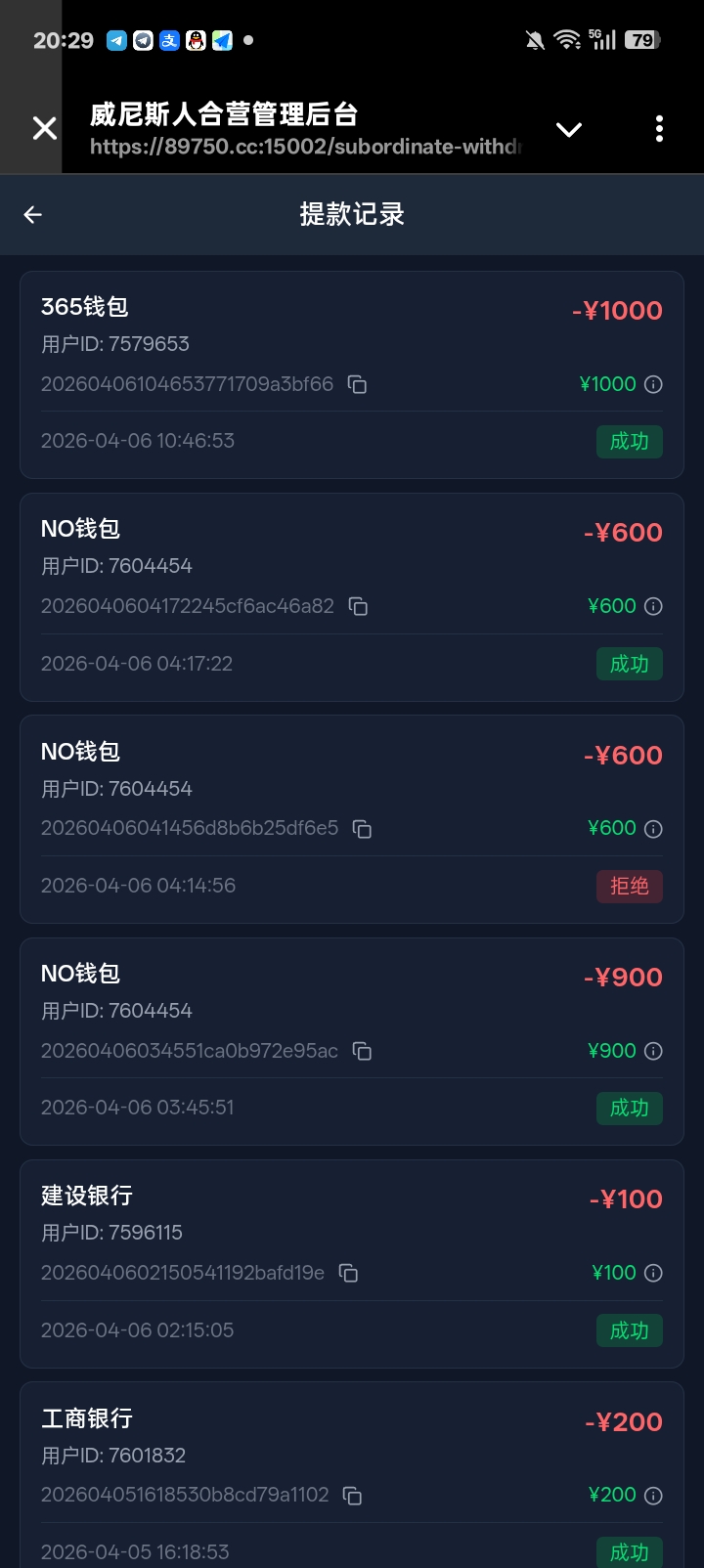
Task: Copy the 365钱包 order number
Action: click(x=358, y=385)
